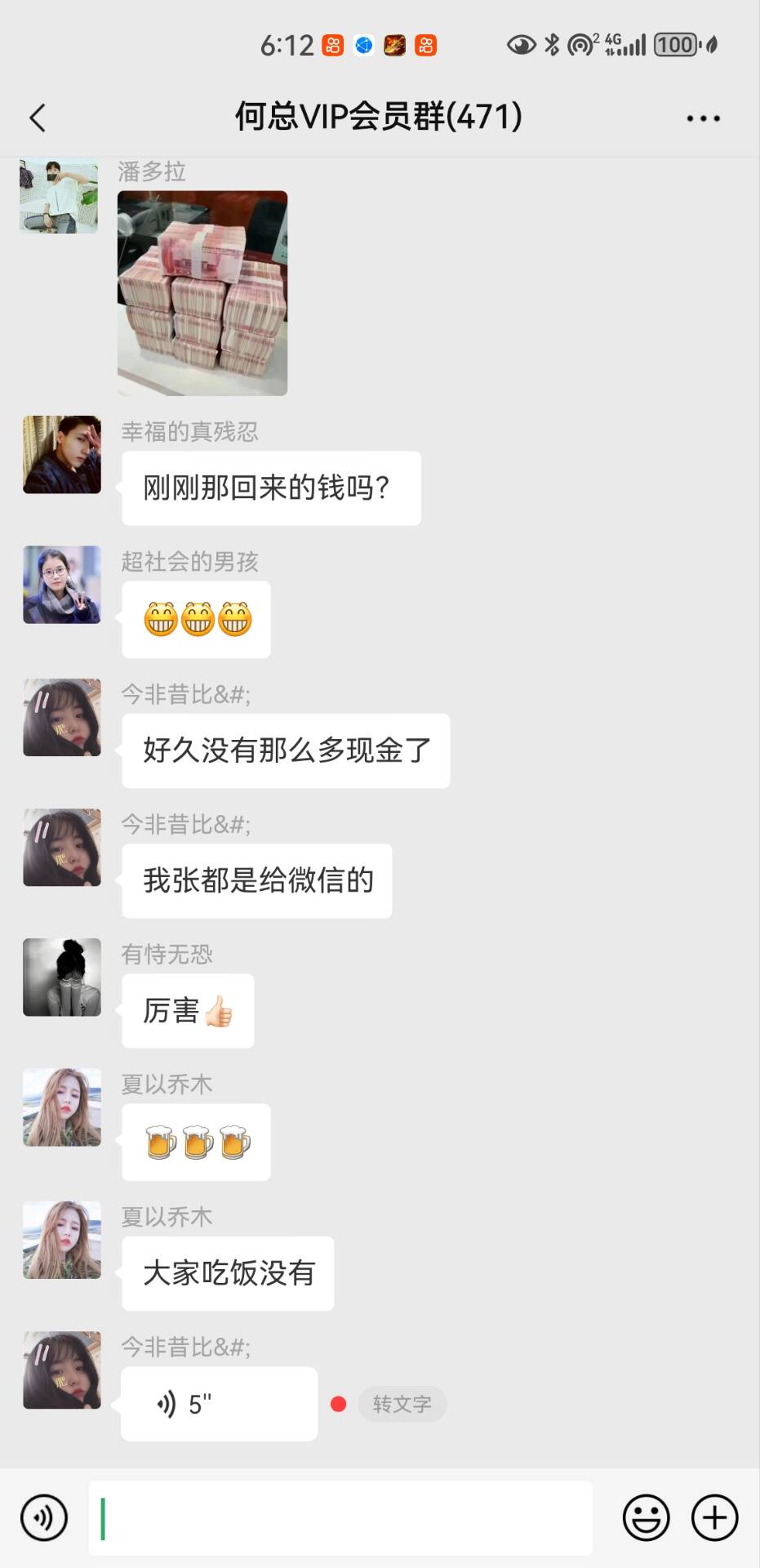760x1568 pixels.
Task: Open the plus attachments menu
Action: (x=714, y=1517)
